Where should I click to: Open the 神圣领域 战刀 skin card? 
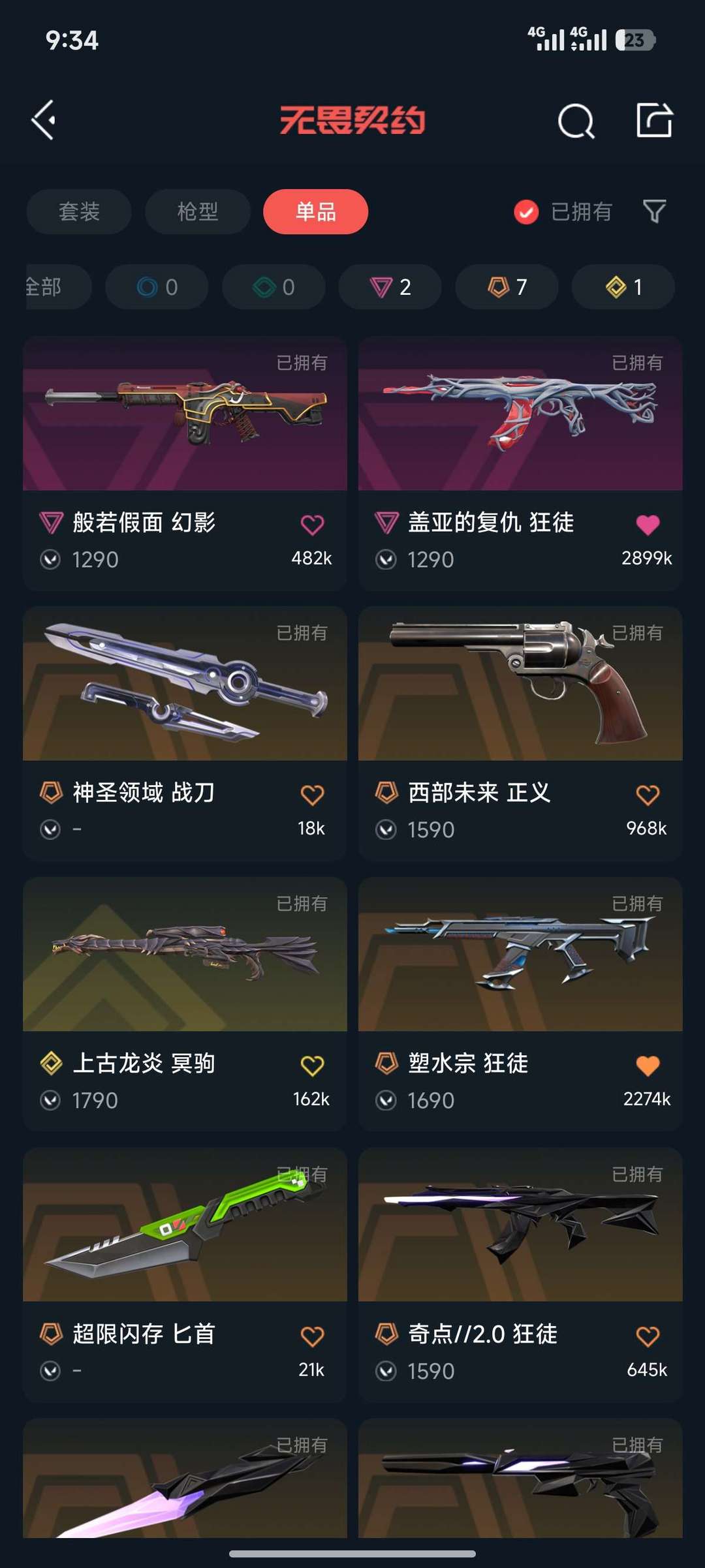tap(185, 733)
